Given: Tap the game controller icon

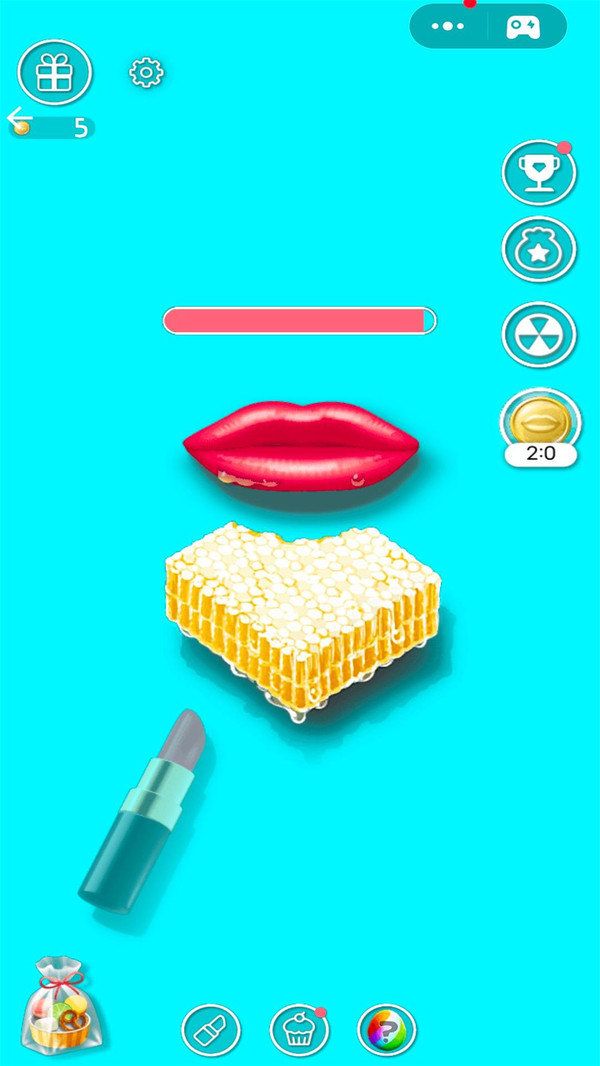Looking at the screenshot, I should tap(523, 27).
